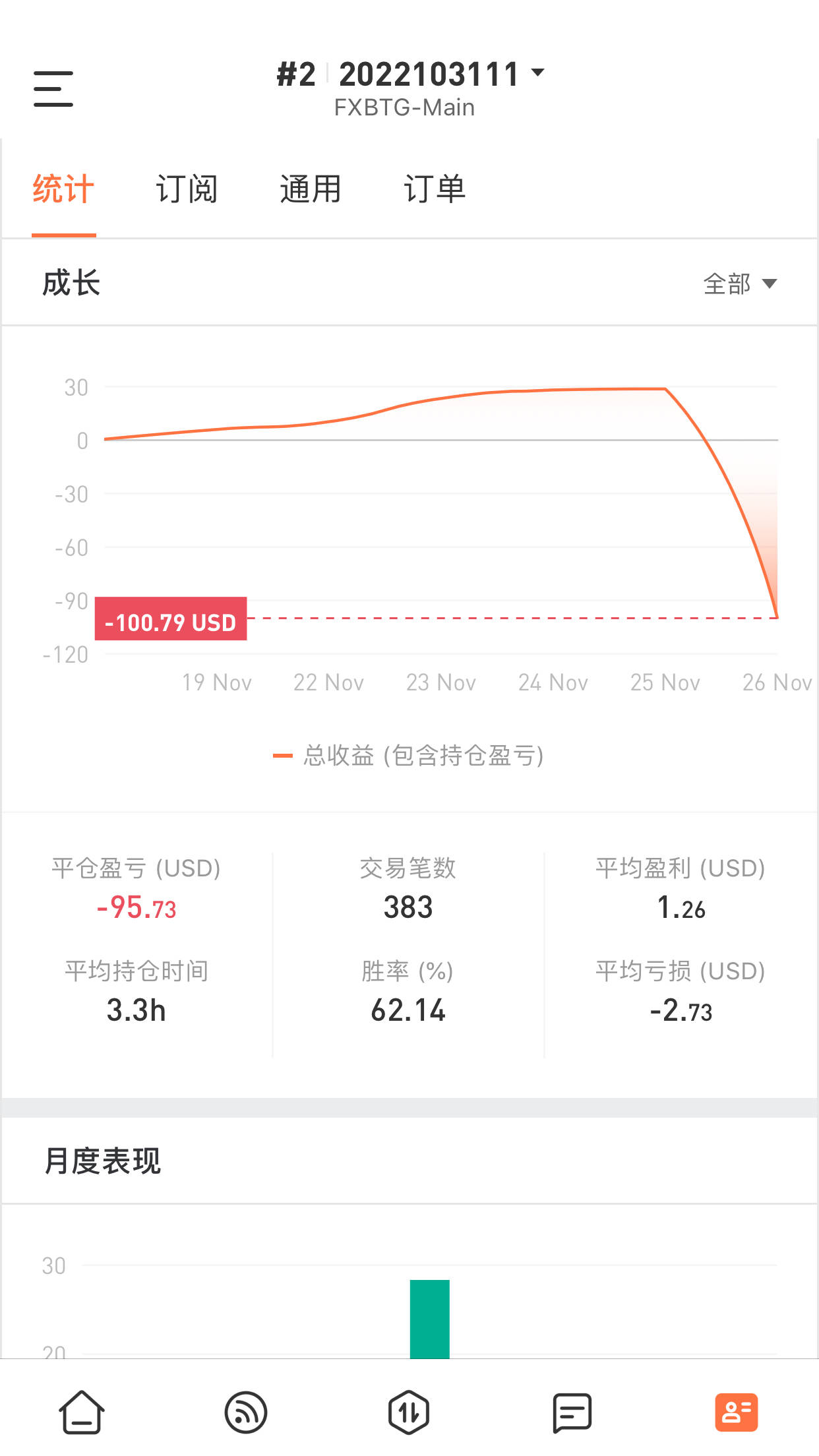Image resolution: width=819 pixels, height=1456 pixels.
Task: Open the messages tab in bottom bar
Action: click(572, 1412)
